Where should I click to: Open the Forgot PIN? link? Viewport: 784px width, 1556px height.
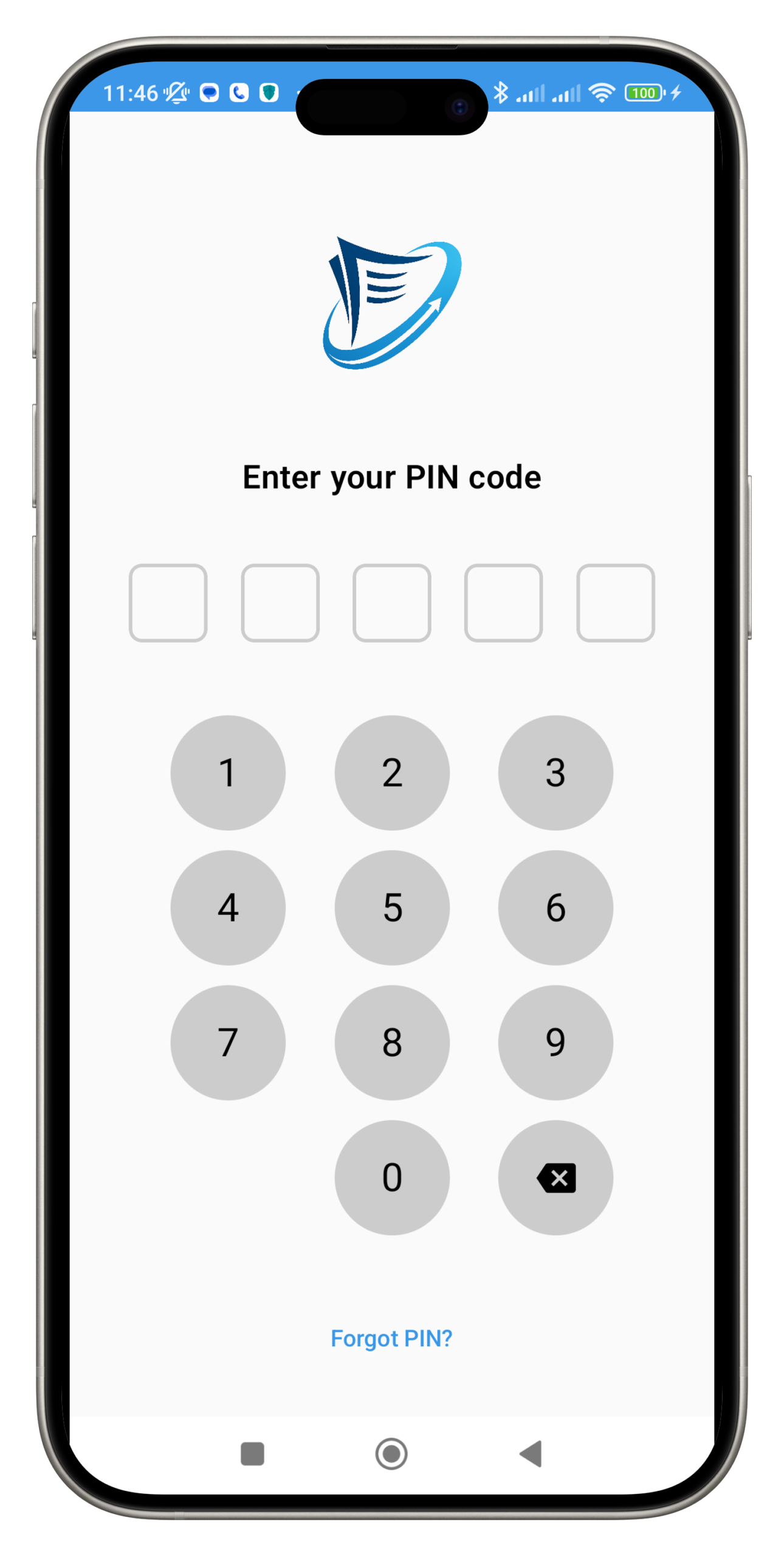391,1338
